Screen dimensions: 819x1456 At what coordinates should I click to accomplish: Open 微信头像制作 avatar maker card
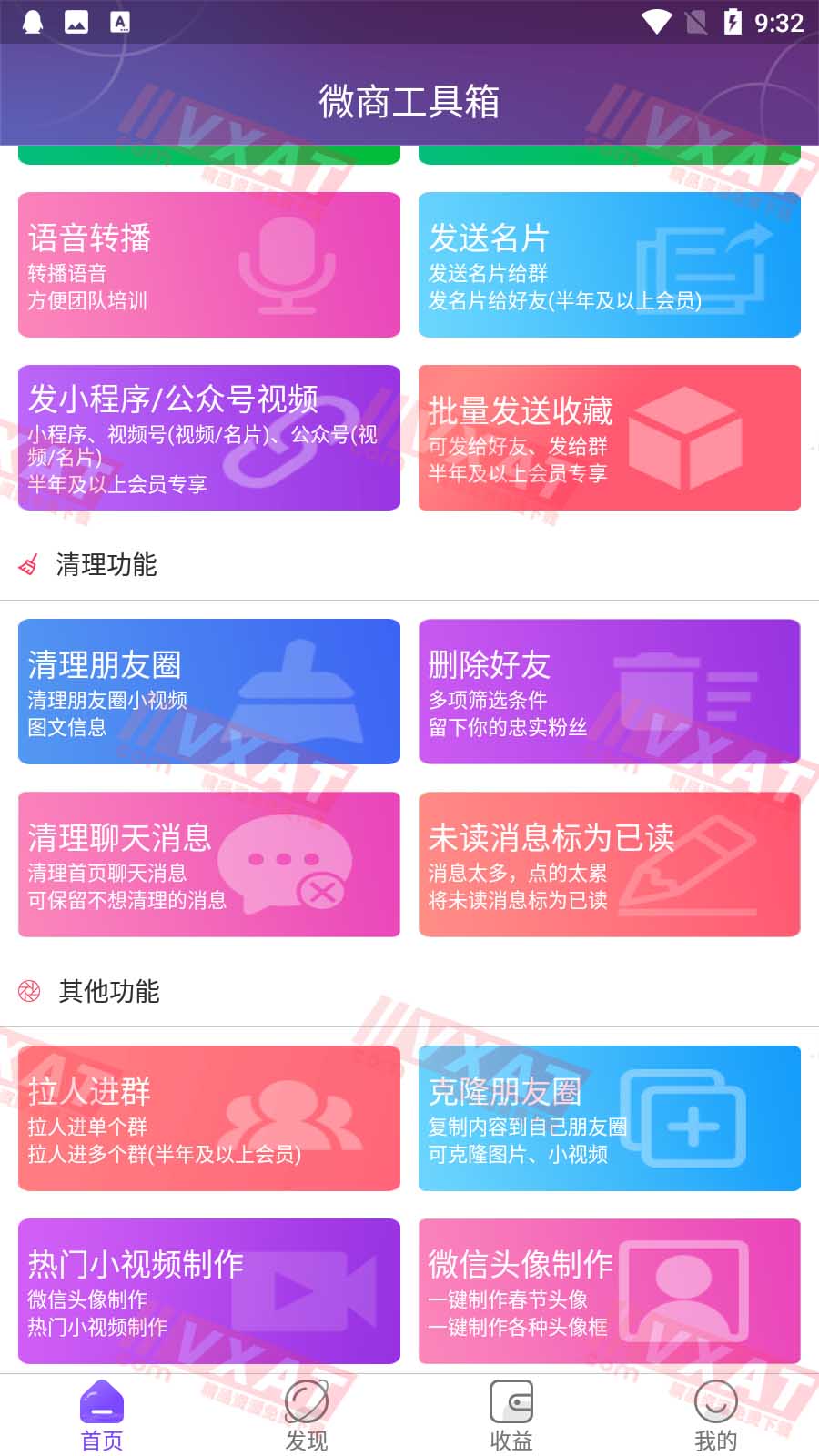(x=610, y=1291)
